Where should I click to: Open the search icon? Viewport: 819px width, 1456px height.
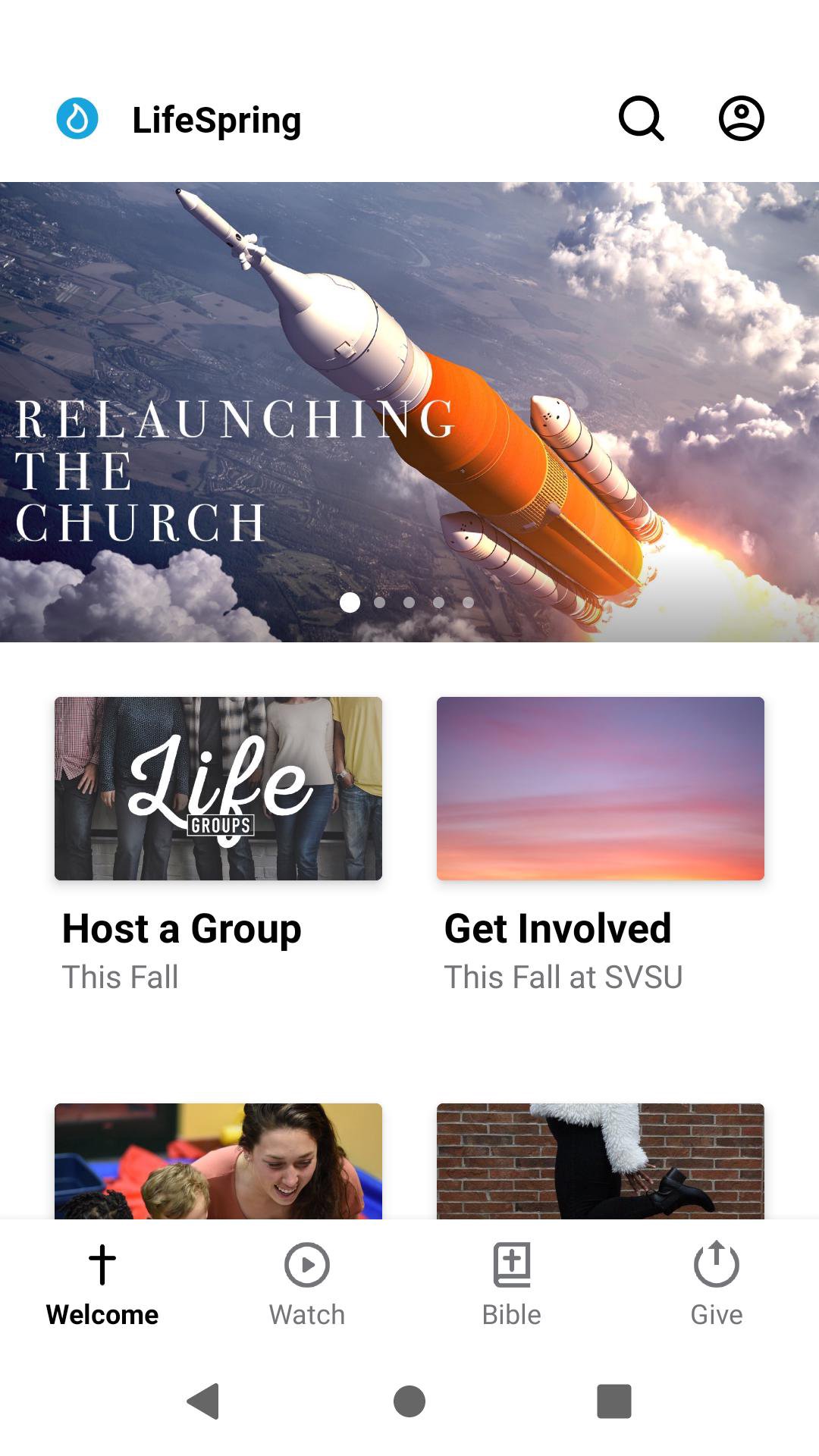pyautogui.click(x=642, y=119)
